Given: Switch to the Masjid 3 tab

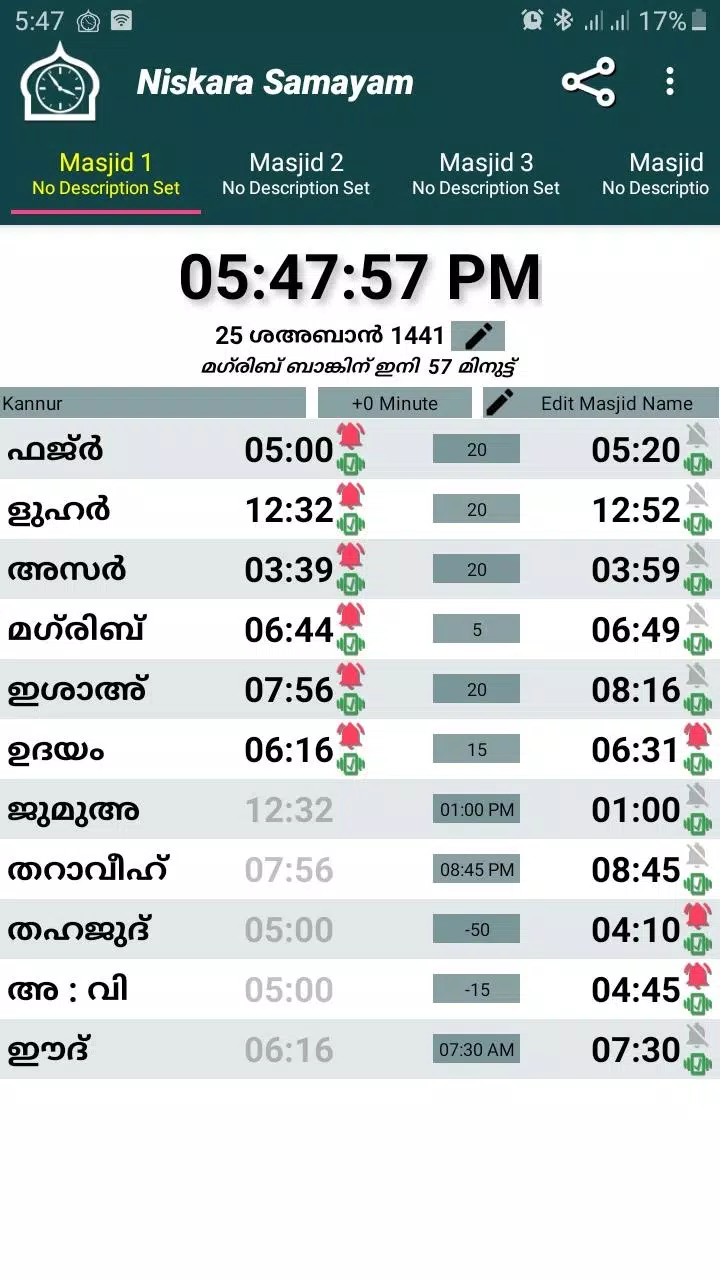Looking at the screenshot, I should tap(486, 174).
